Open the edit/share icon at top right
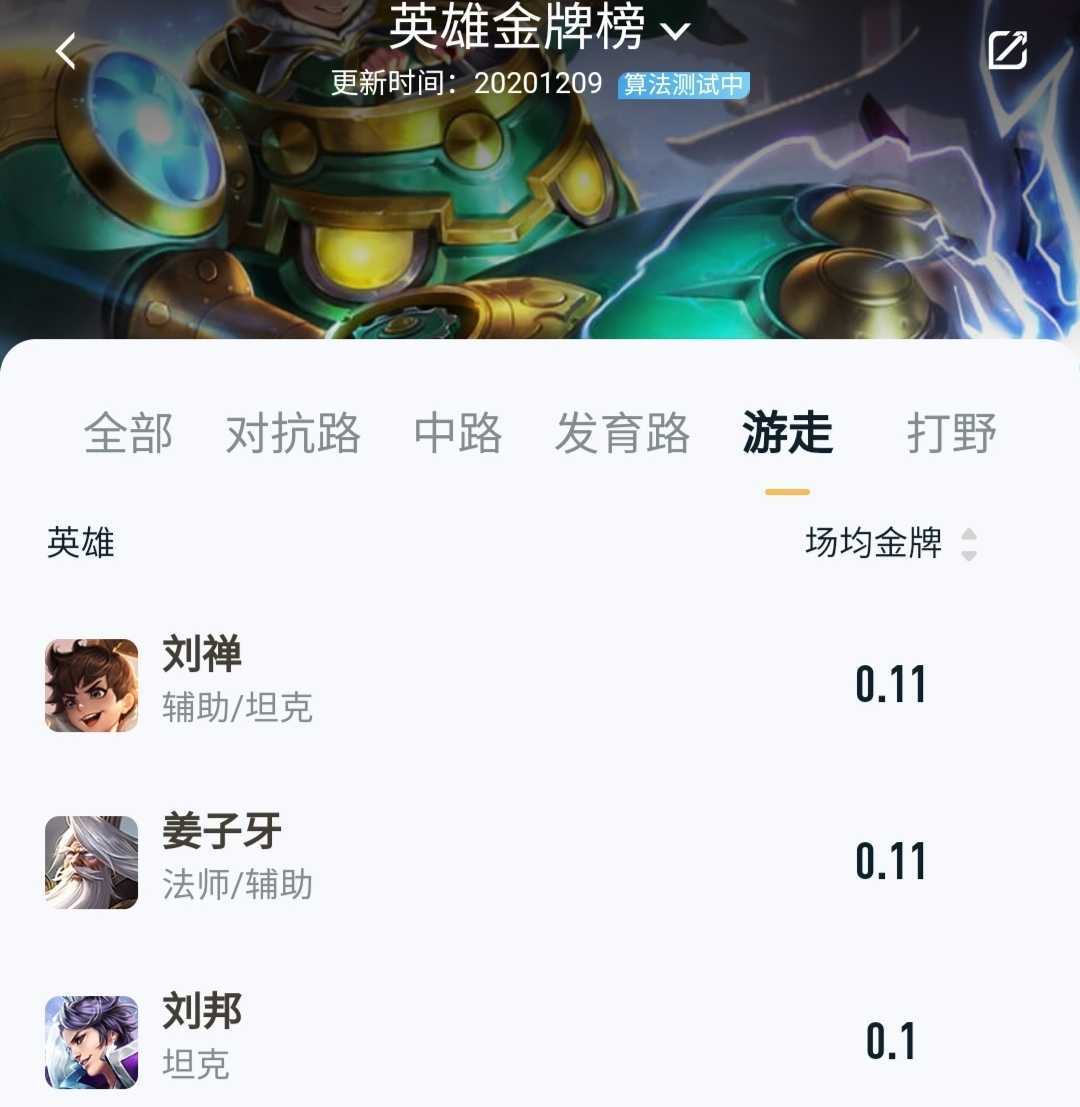1080x1107 pixels. 1007,50
